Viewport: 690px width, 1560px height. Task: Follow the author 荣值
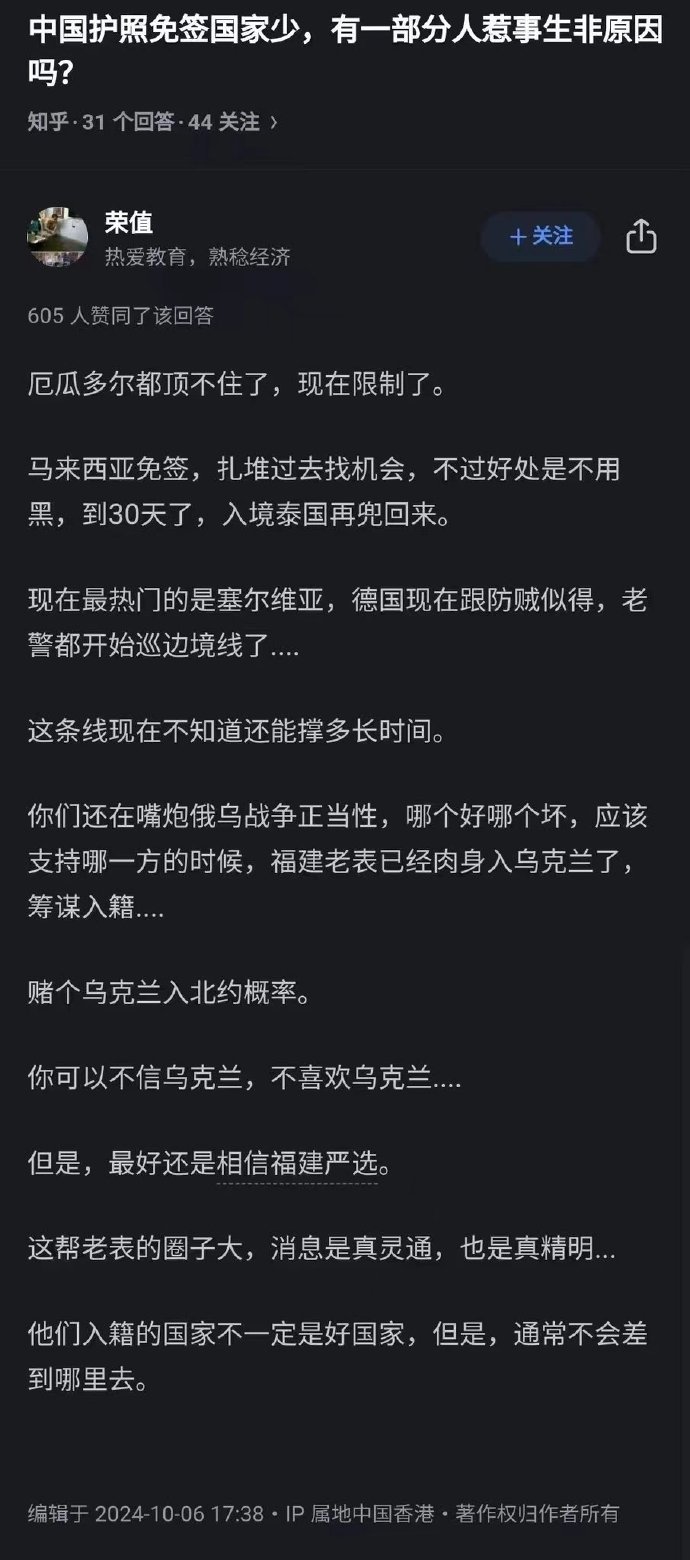540,237
